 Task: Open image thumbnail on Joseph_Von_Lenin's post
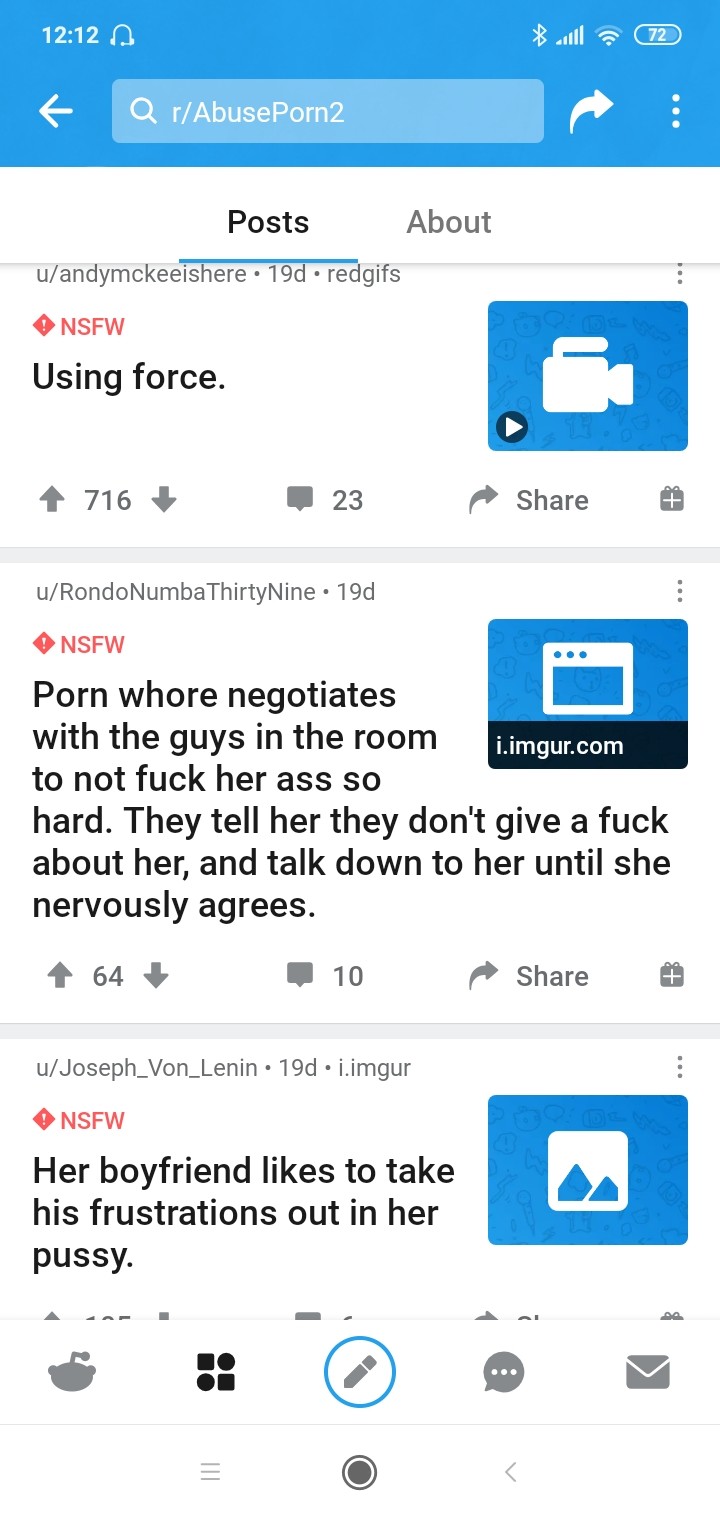(587, 1170)
